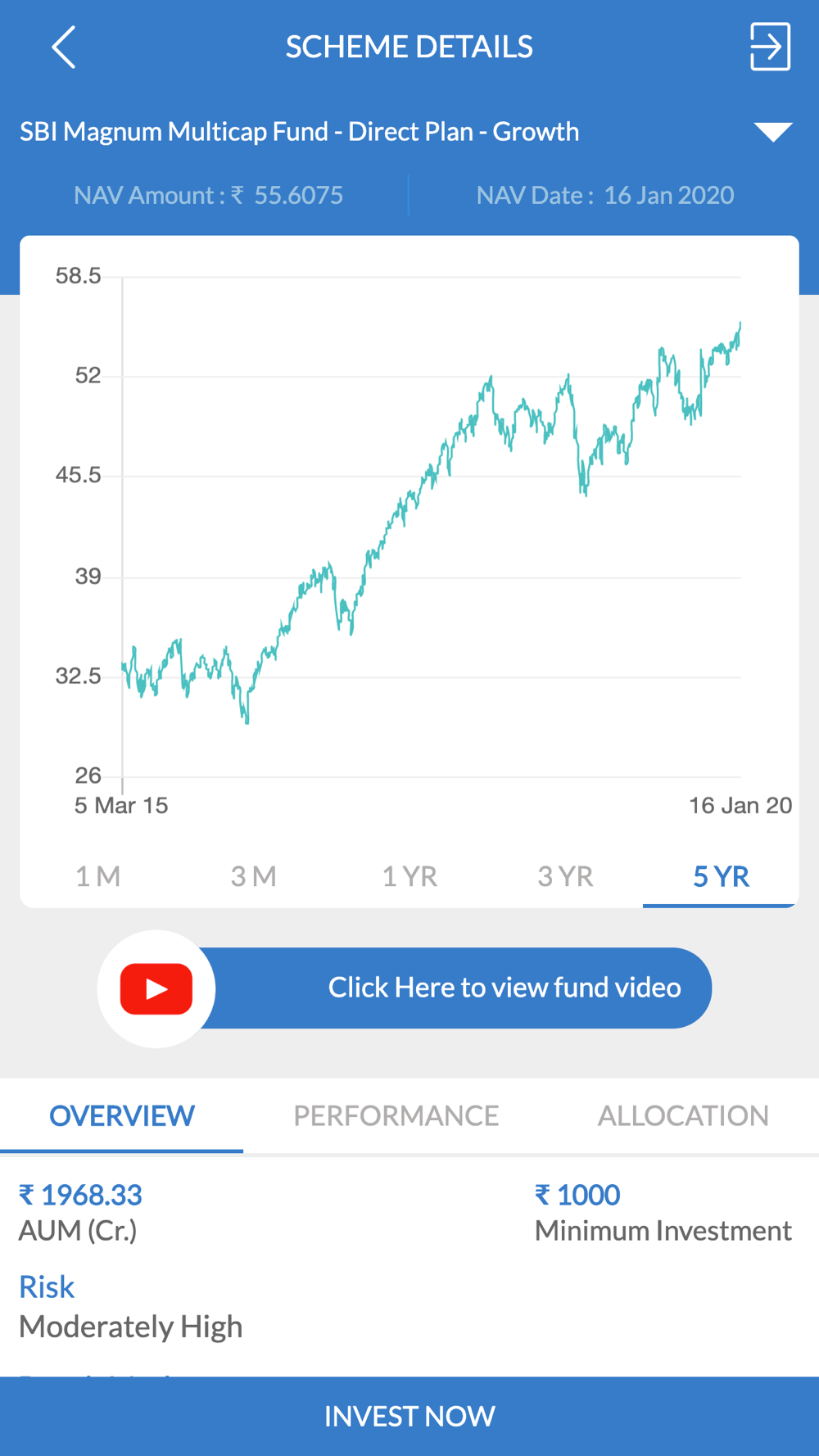Select the 5 YR chart range
The width and height of the screenshot is (819, 1456).
721,876
